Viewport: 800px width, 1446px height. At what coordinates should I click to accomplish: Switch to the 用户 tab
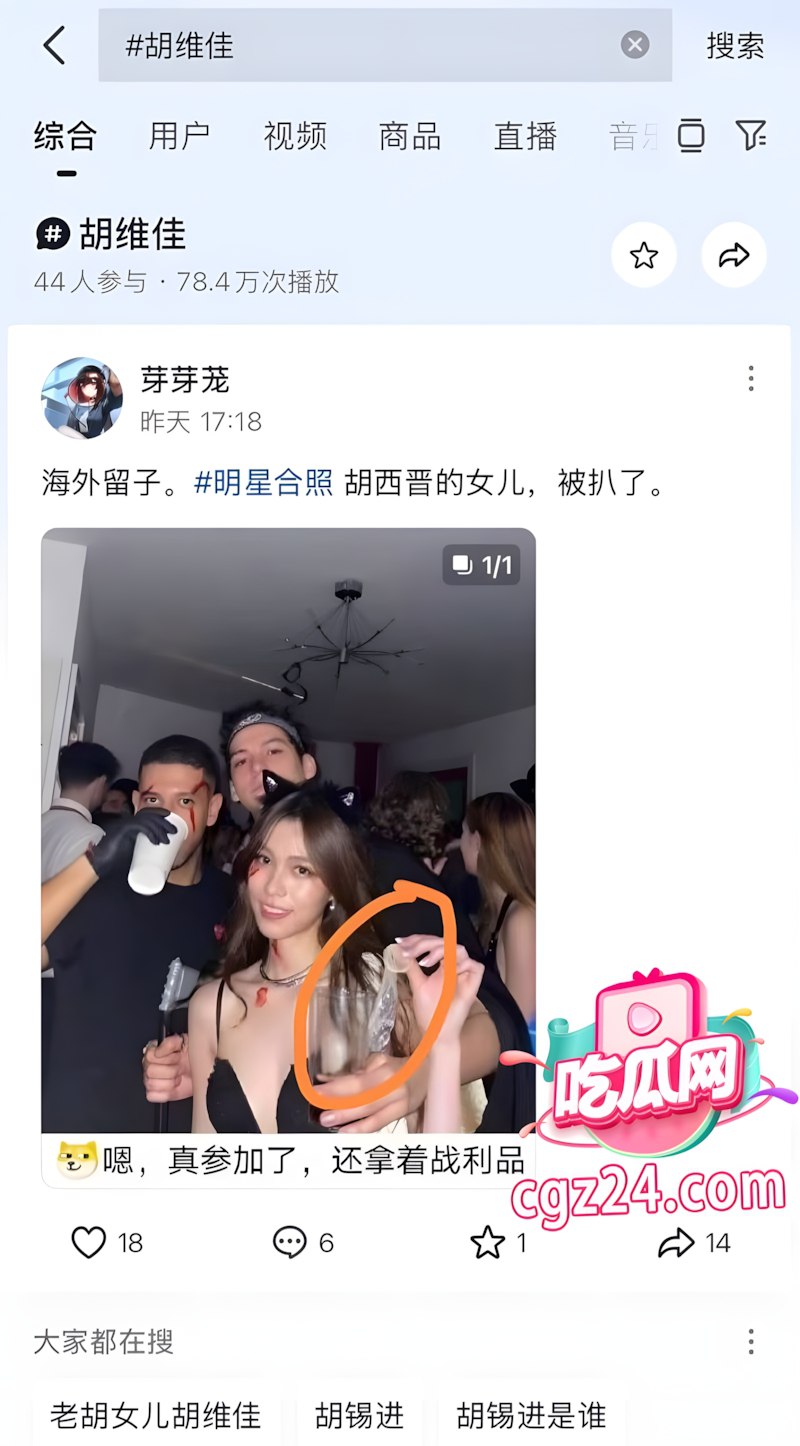point(179,136)
